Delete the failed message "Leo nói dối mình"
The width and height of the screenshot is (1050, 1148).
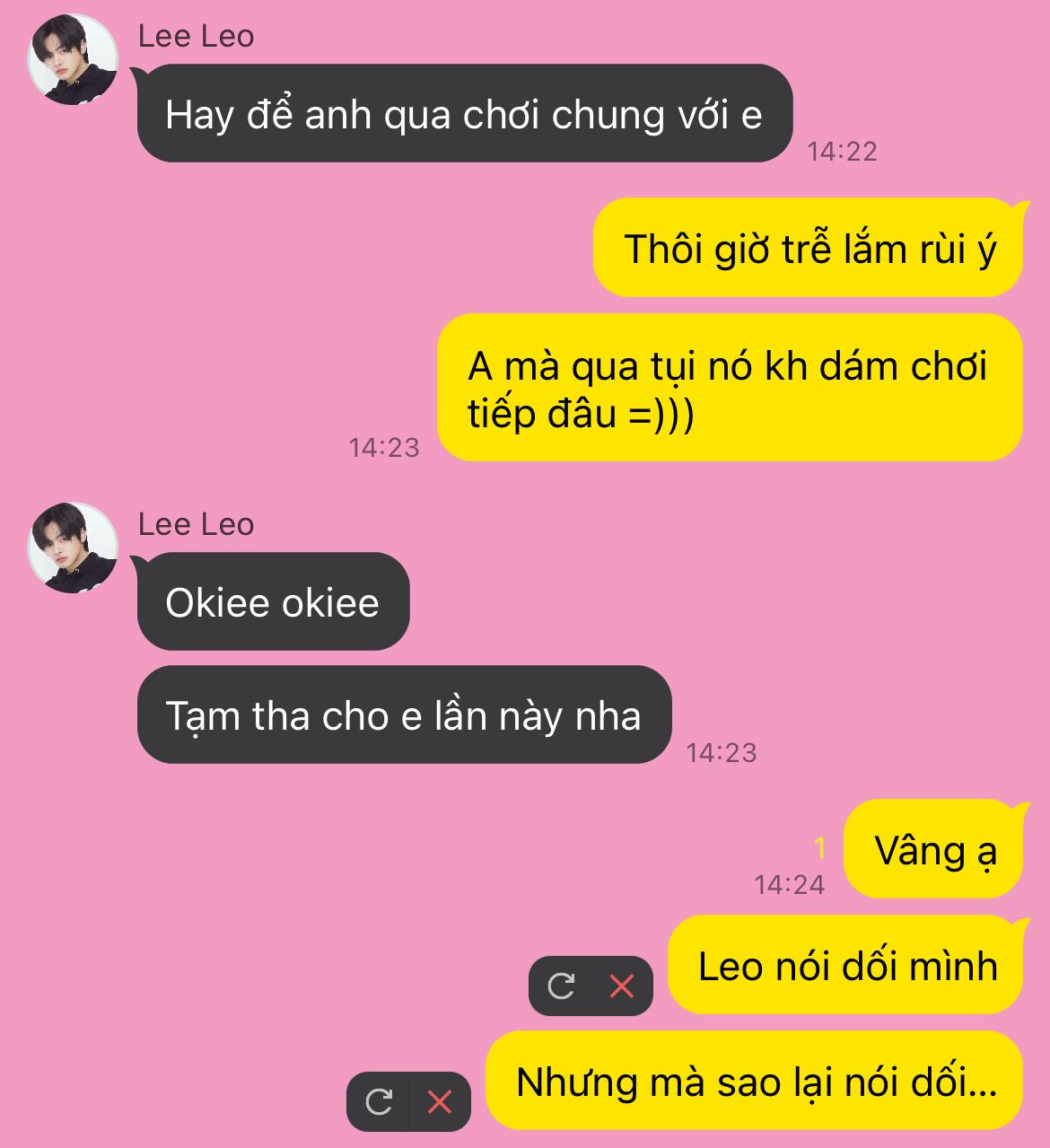tap(622, 986)
